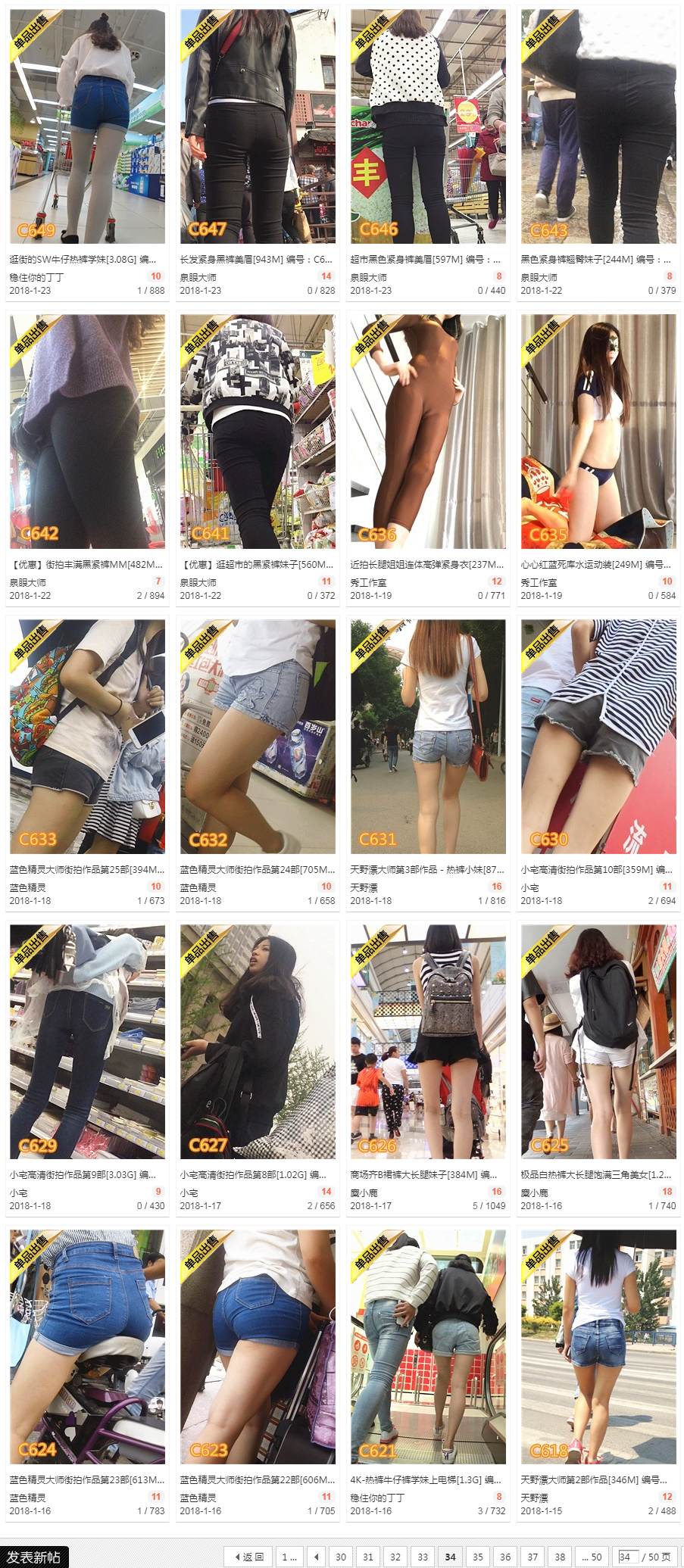Screen dimensions: 684x1568
Task: Open page 30
Action: 341,1557
